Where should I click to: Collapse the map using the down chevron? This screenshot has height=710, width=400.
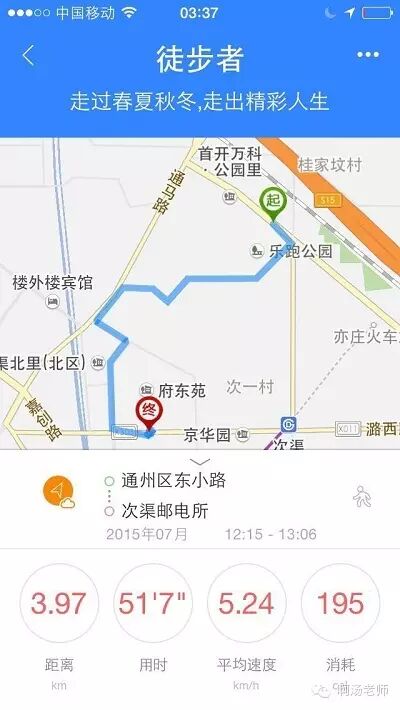pyautogui.click(x=200, y=462)
